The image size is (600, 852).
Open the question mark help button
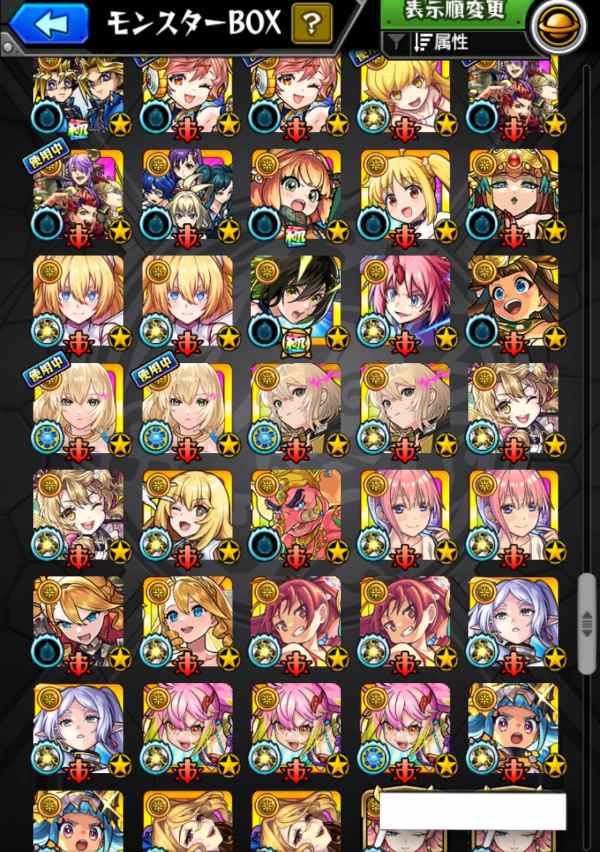[x=312, y=23]
